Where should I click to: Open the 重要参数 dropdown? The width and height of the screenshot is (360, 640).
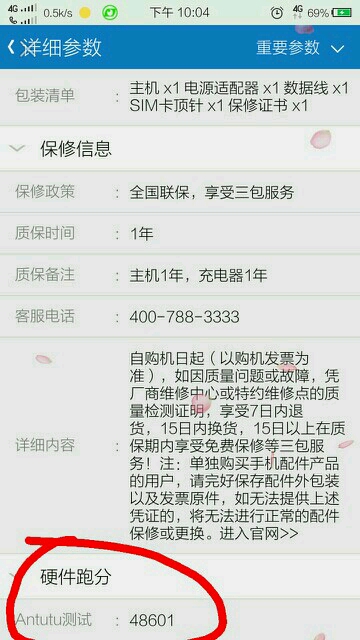[301, 48]
